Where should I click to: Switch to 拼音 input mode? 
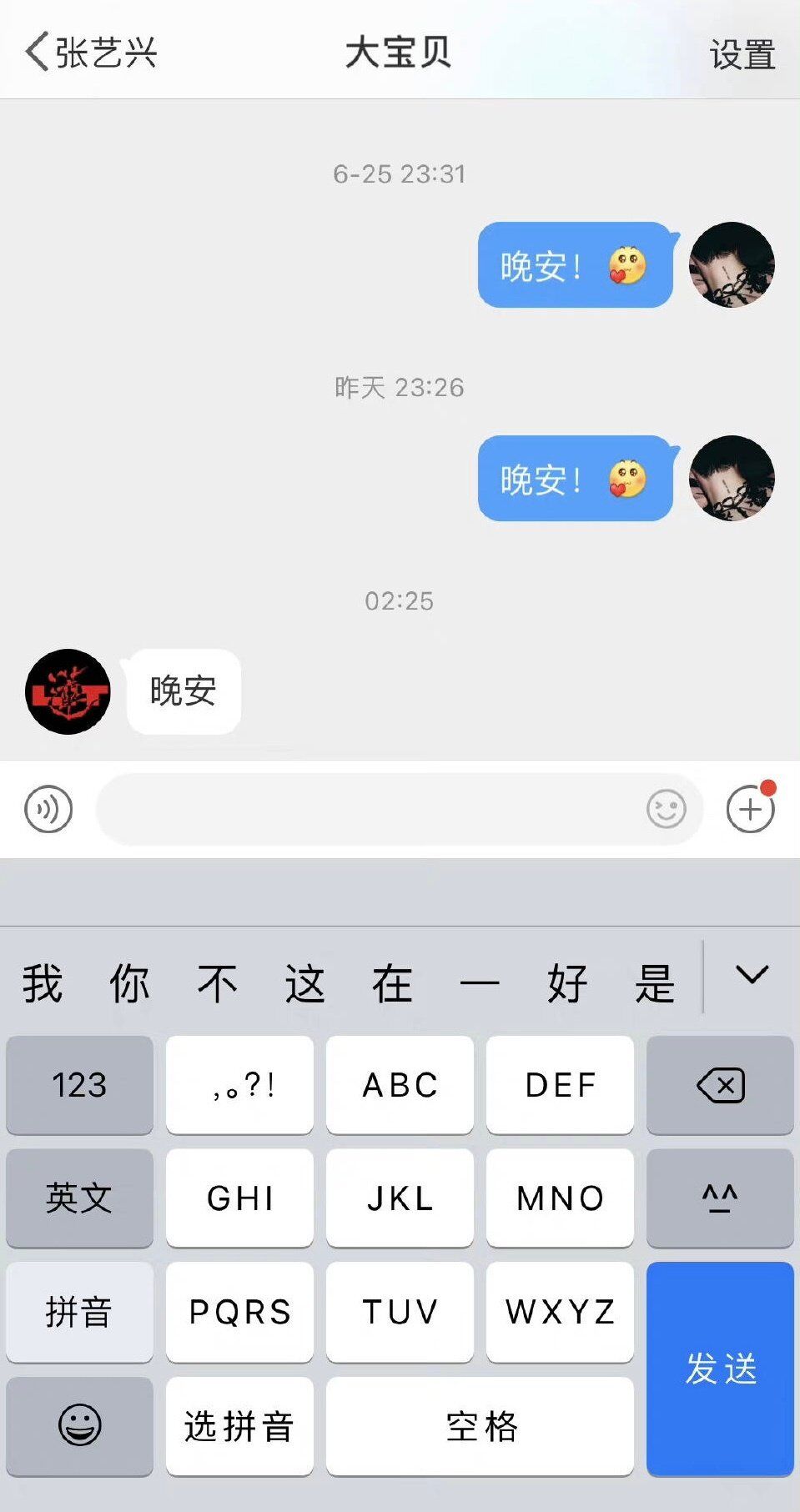point(79,1312)
